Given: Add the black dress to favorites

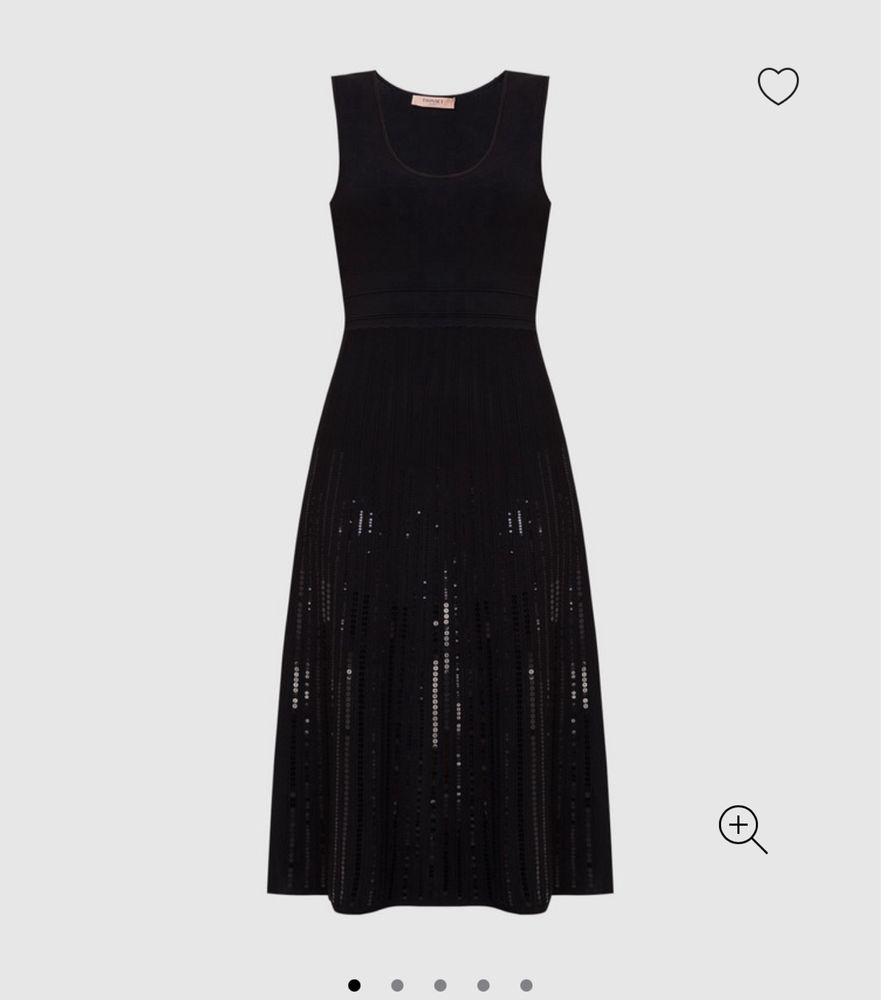Looking at the screenshot, I should pos(778,86).
